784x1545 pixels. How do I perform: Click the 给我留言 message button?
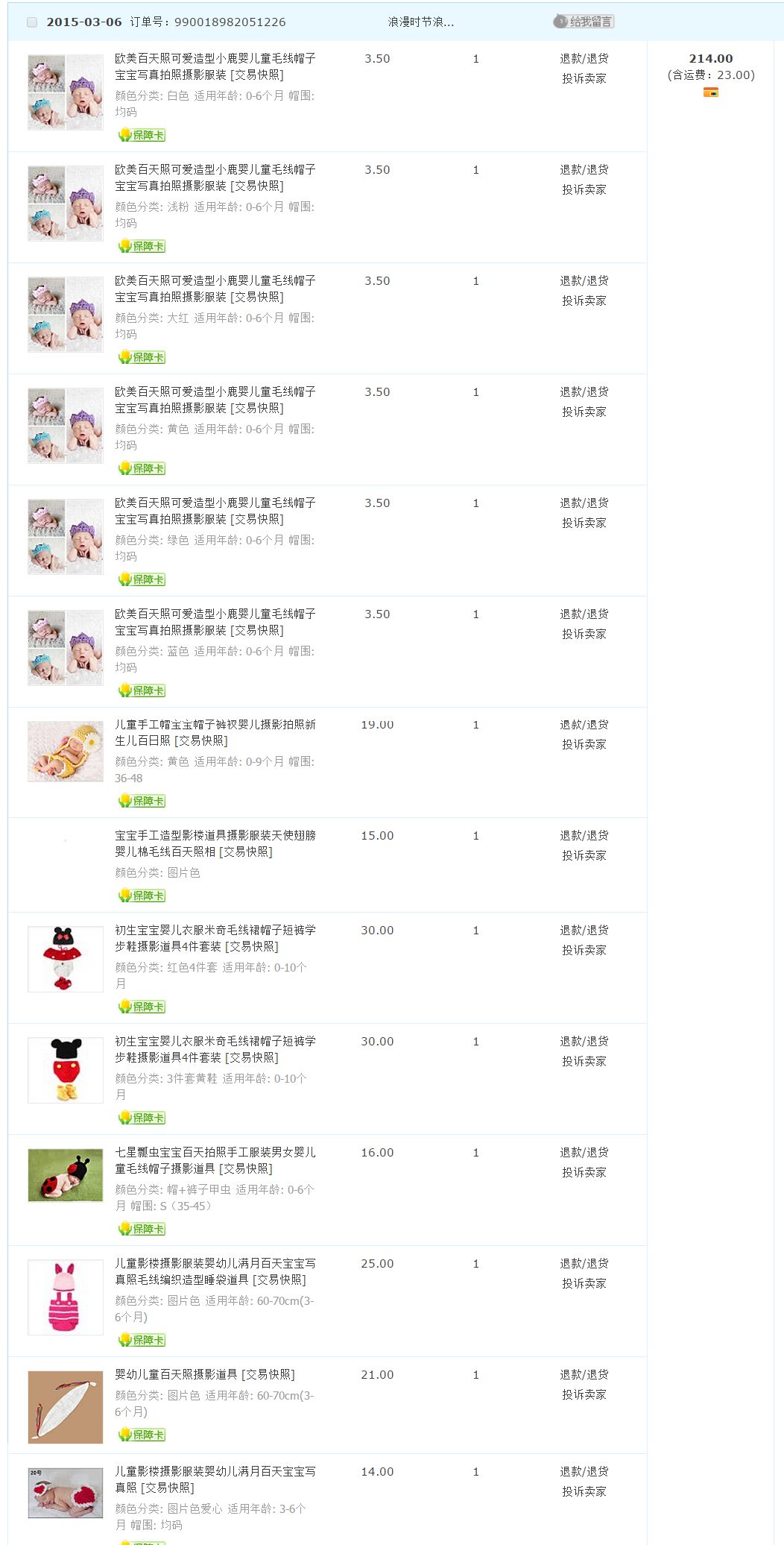584,22
